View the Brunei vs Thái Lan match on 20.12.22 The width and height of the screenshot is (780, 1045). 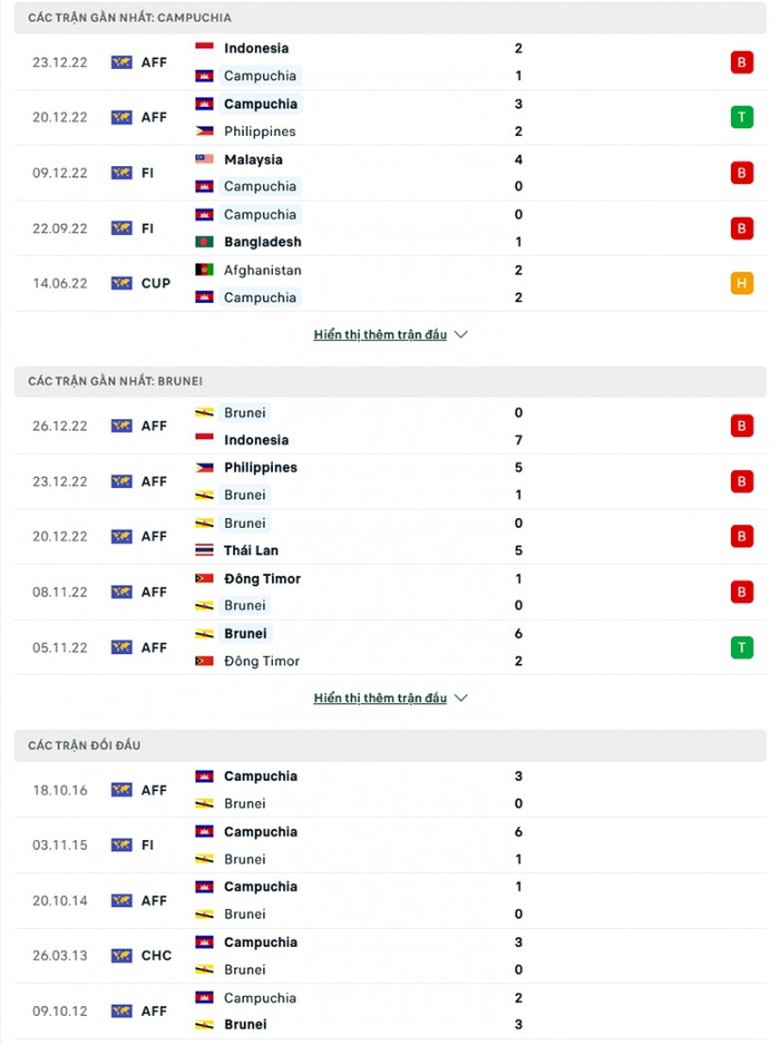(x=390, y=536)
